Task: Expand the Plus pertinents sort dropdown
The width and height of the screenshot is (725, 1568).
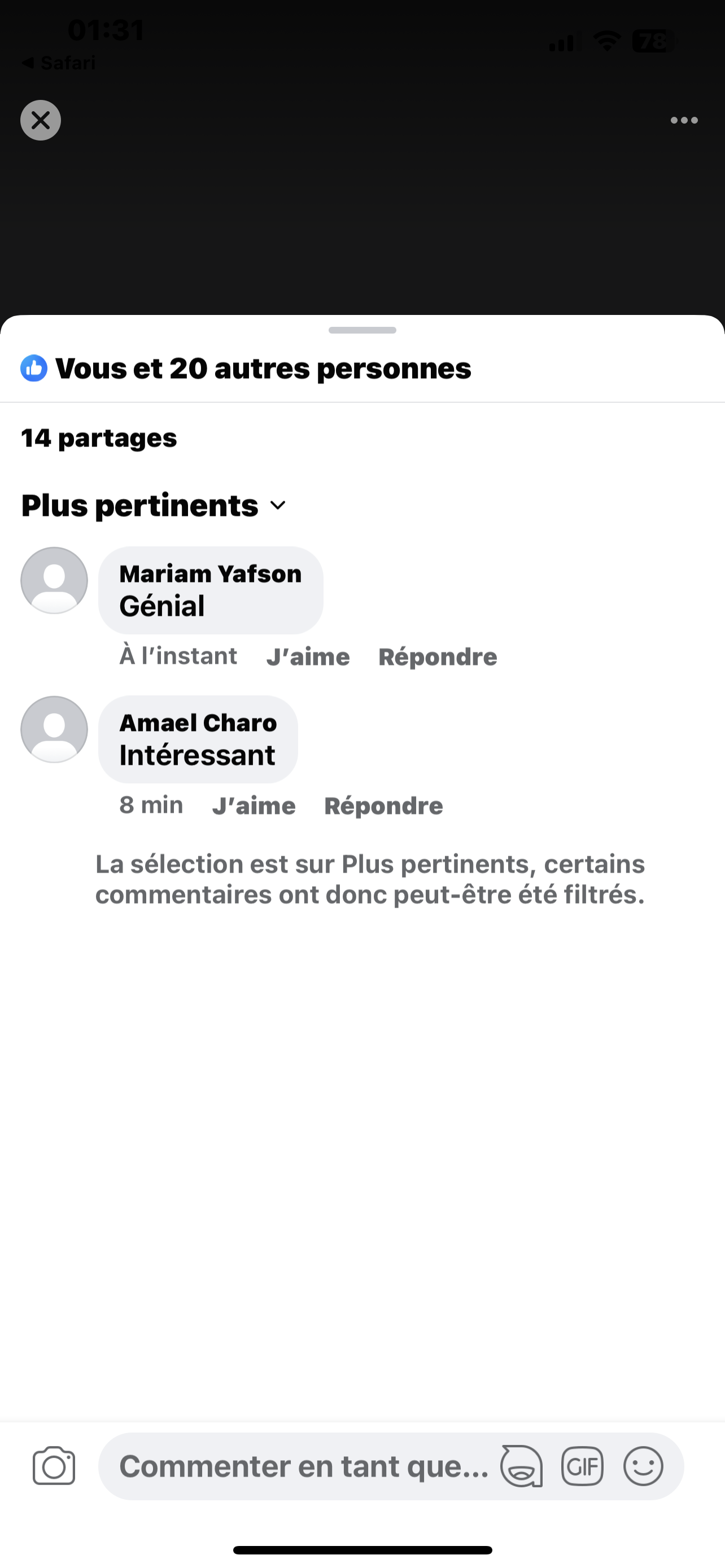Action: [154, 505]
